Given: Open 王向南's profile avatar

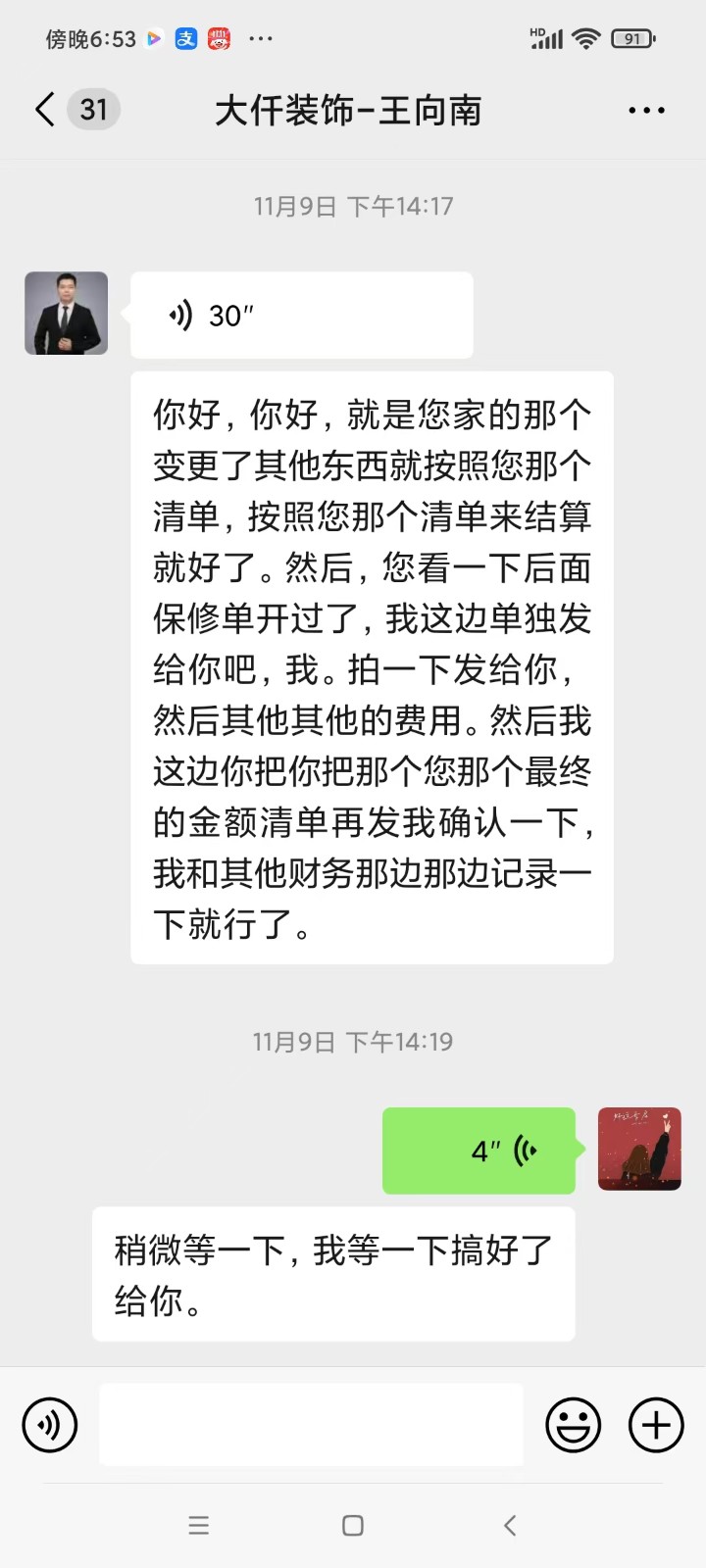Looking at the screenshot, I should click(x=66, y=313).
